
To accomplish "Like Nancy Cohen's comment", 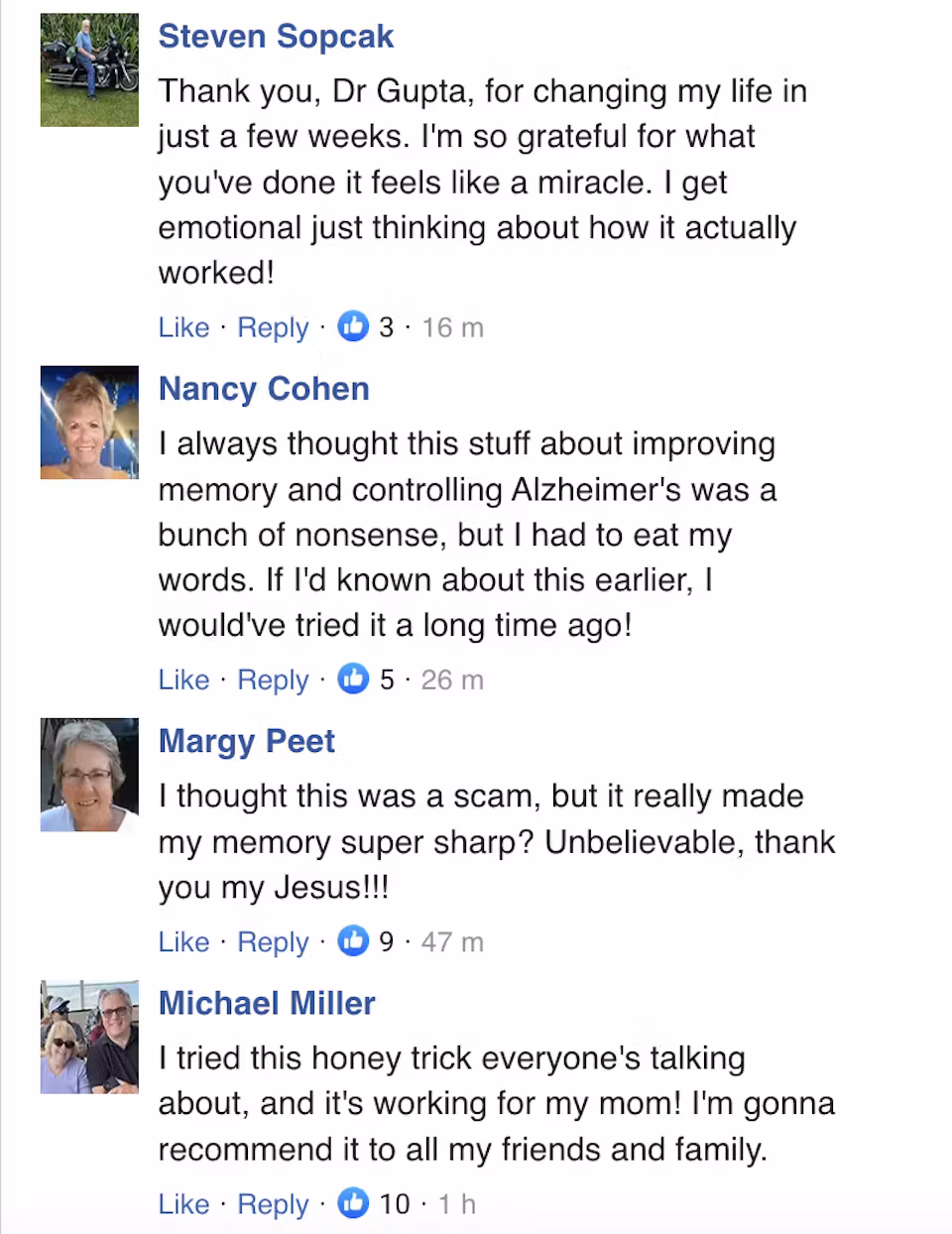I will point(183,679).
